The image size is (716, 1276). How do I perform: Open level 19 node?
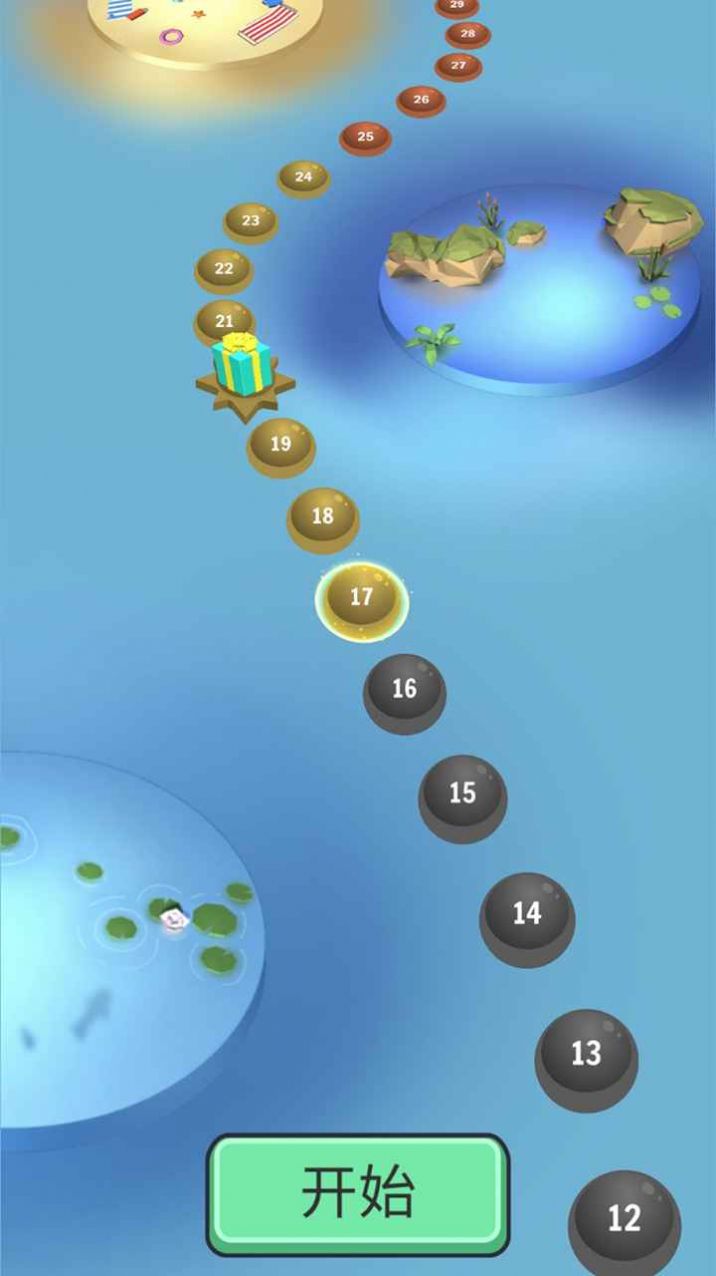(x=280, y=444)
